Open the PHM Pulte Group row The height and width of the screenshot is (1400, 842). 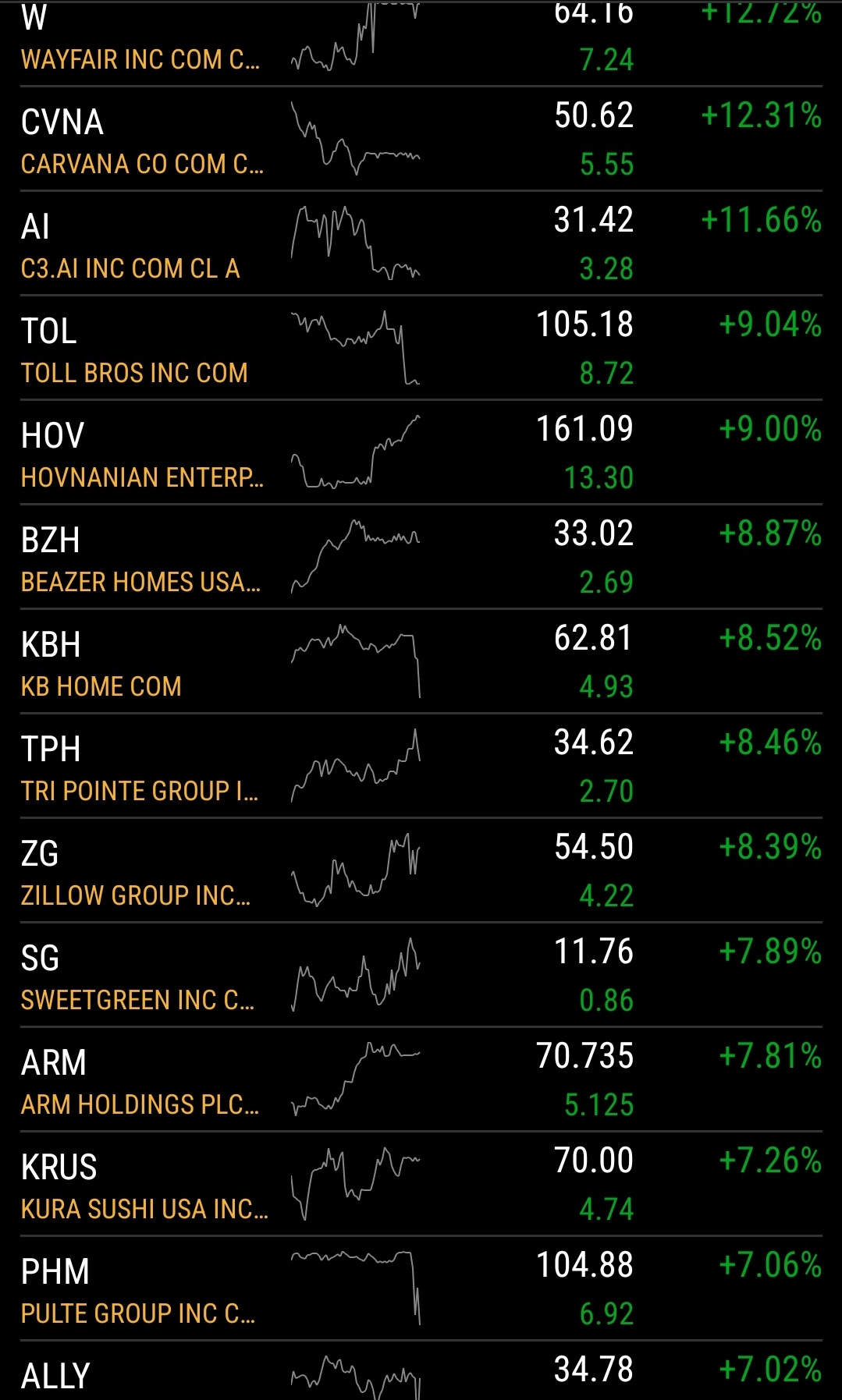[421, 1288]
